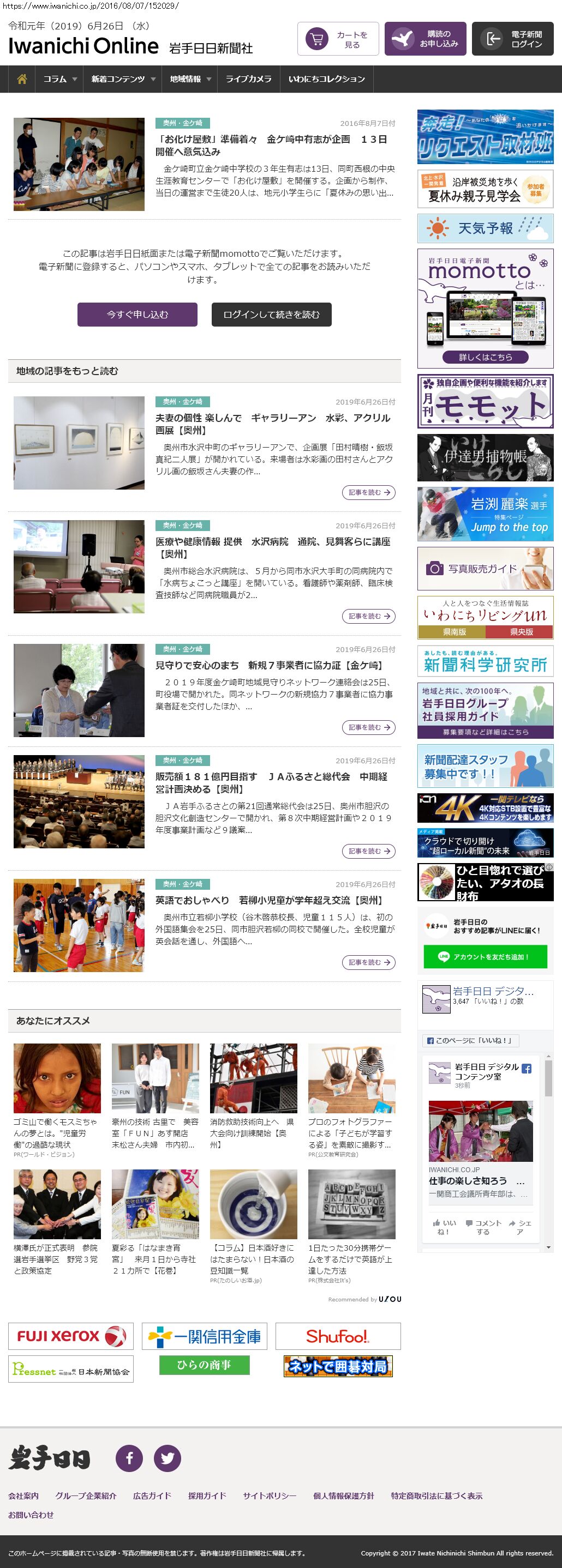Viewport: 562px width, 1568px height.
Task: Open いわにちコレクション in the navigation bar
Action: (326, 79)
